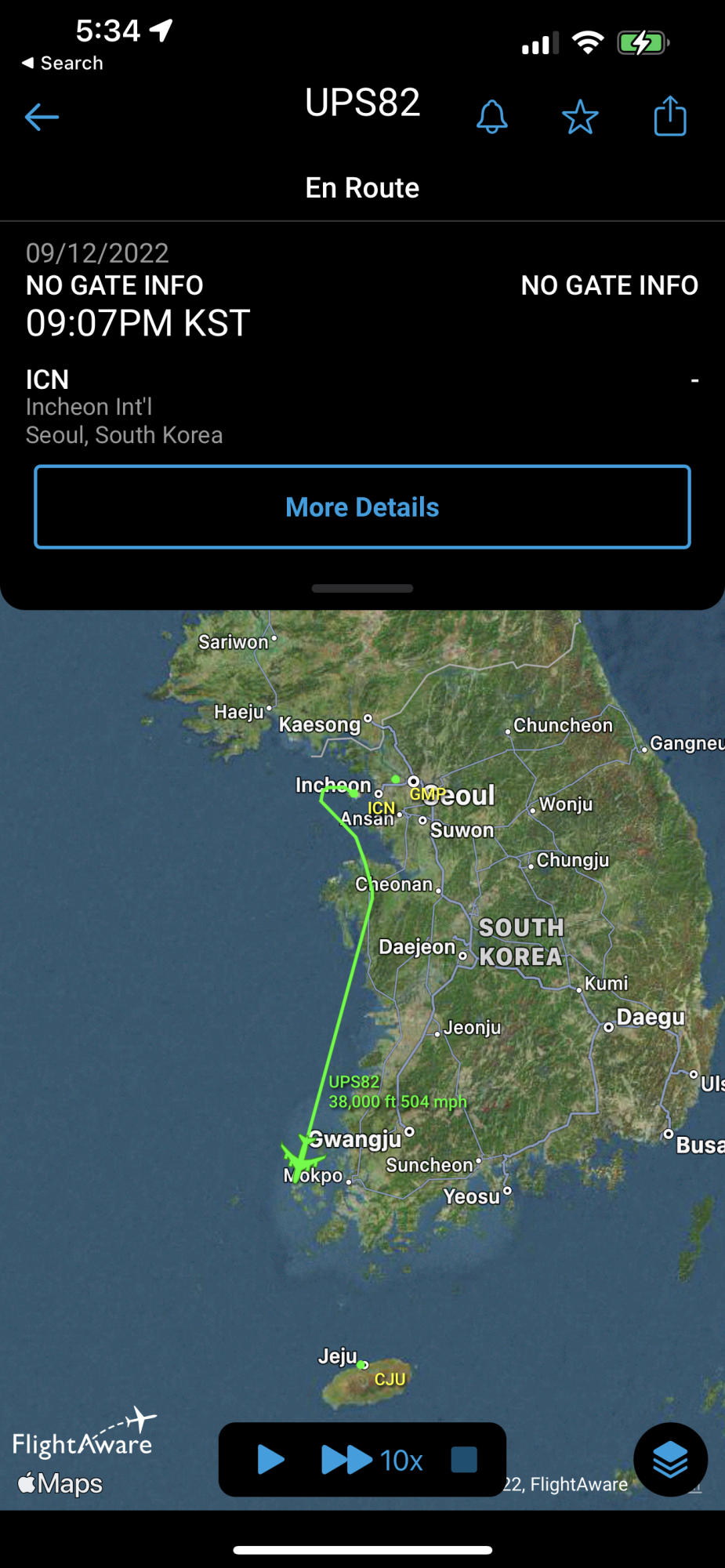Tap the UPS82 airplane on the map

click(x=301, y=1158)
